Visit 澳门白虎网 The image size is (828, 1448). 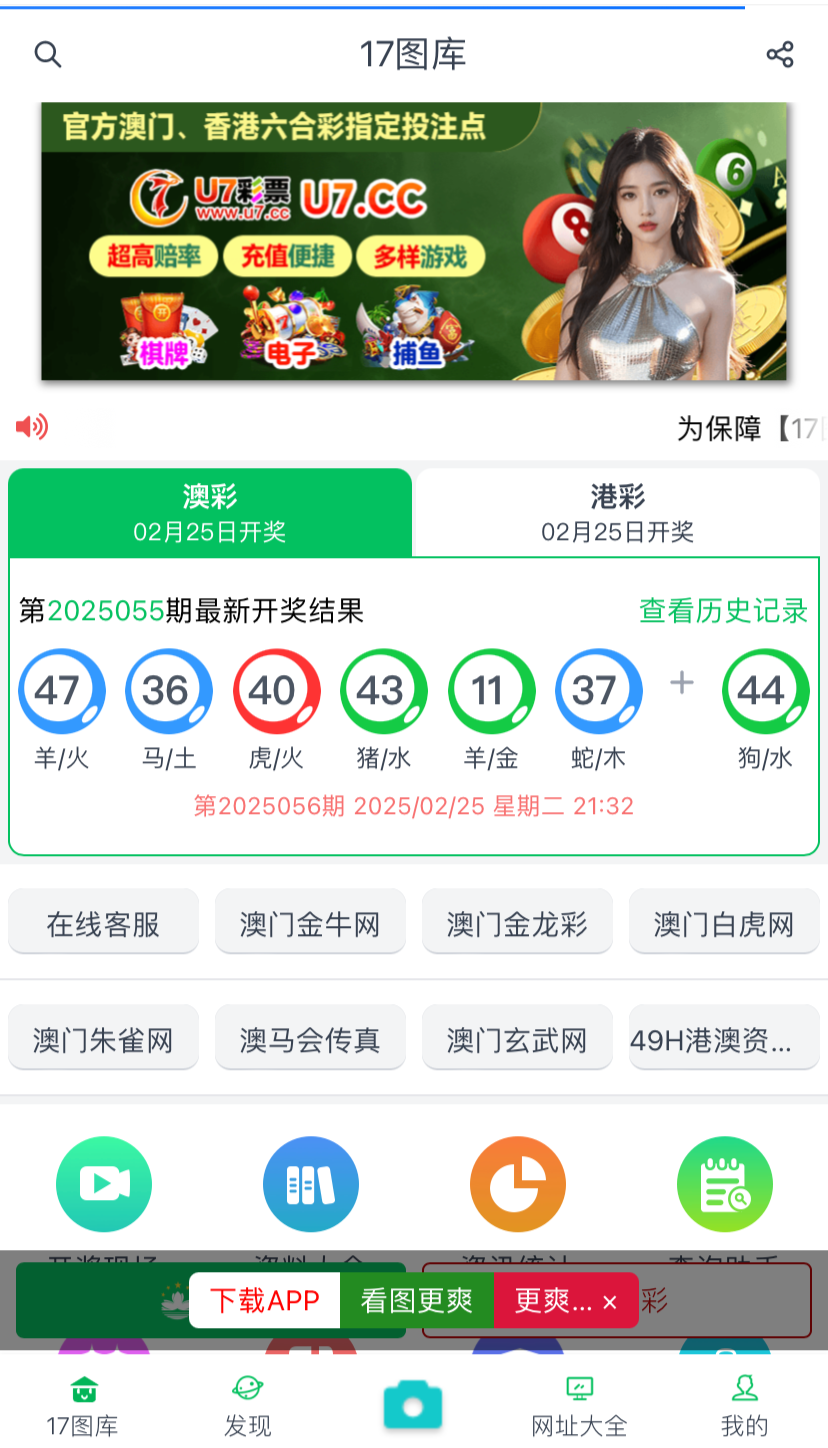tap(724, 924)
